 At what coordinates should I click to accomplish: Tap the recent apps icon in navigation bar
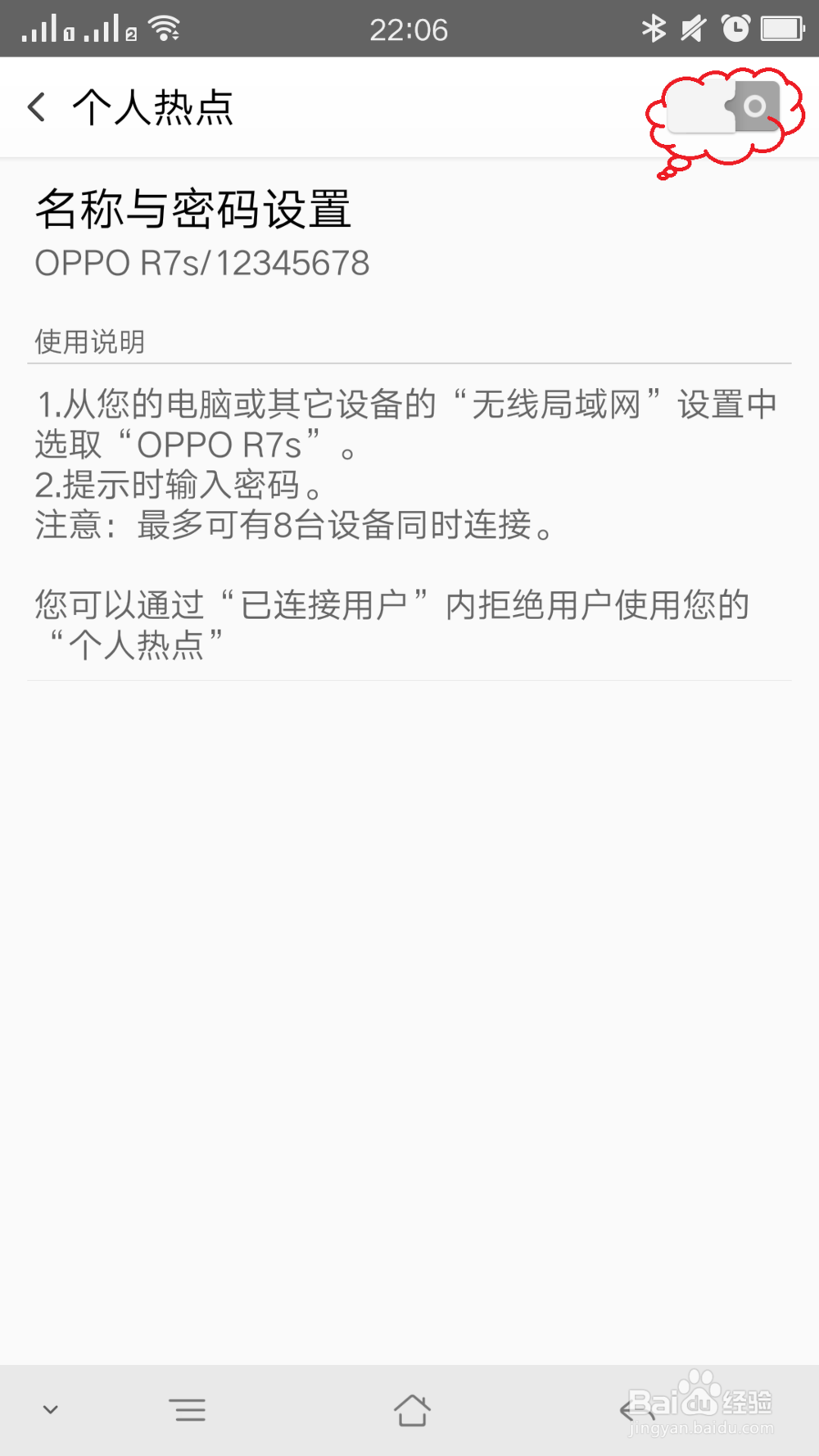click(188, 1409)
